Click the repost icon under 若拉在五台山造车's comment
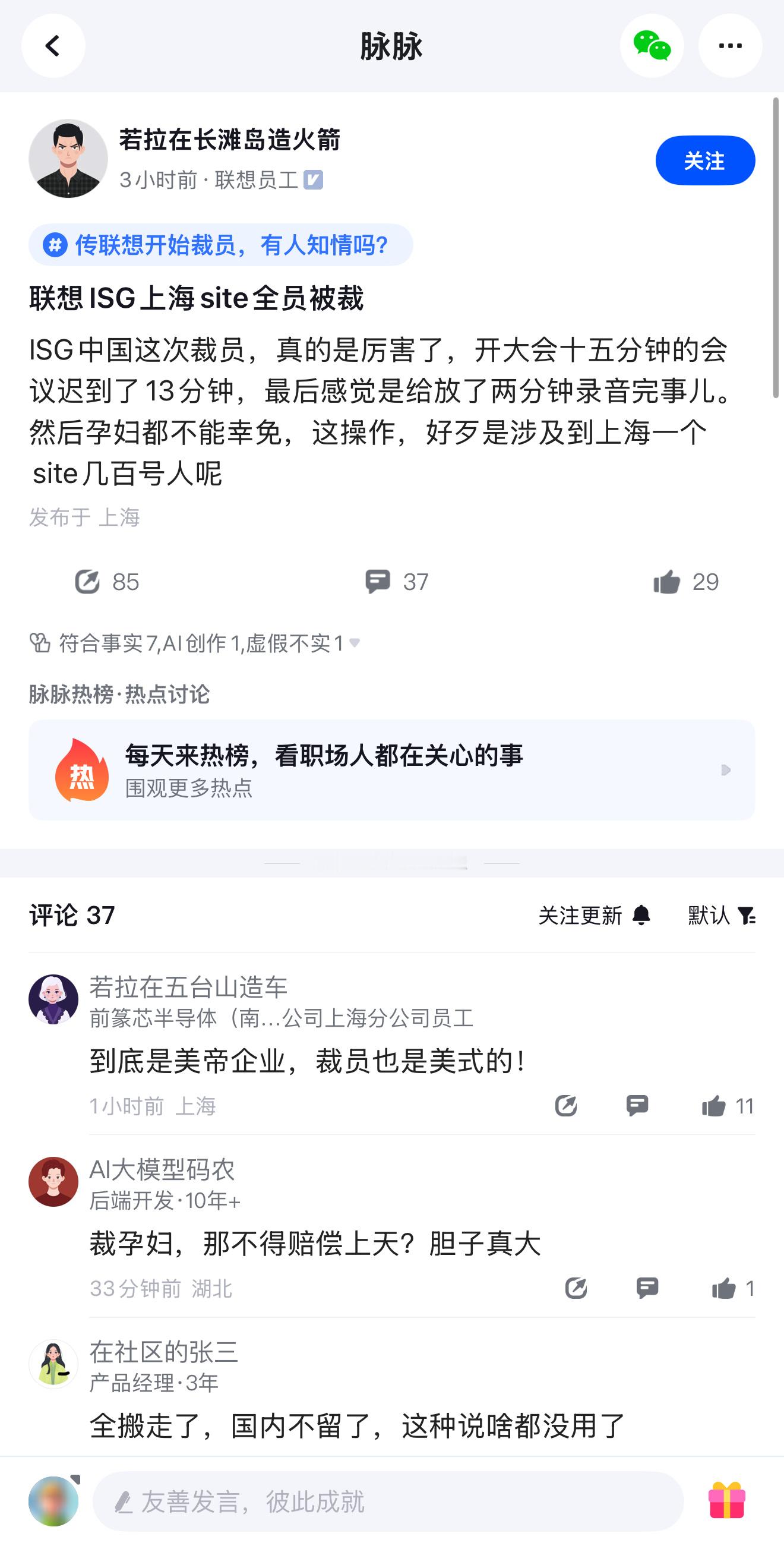 coord(567,1106)
